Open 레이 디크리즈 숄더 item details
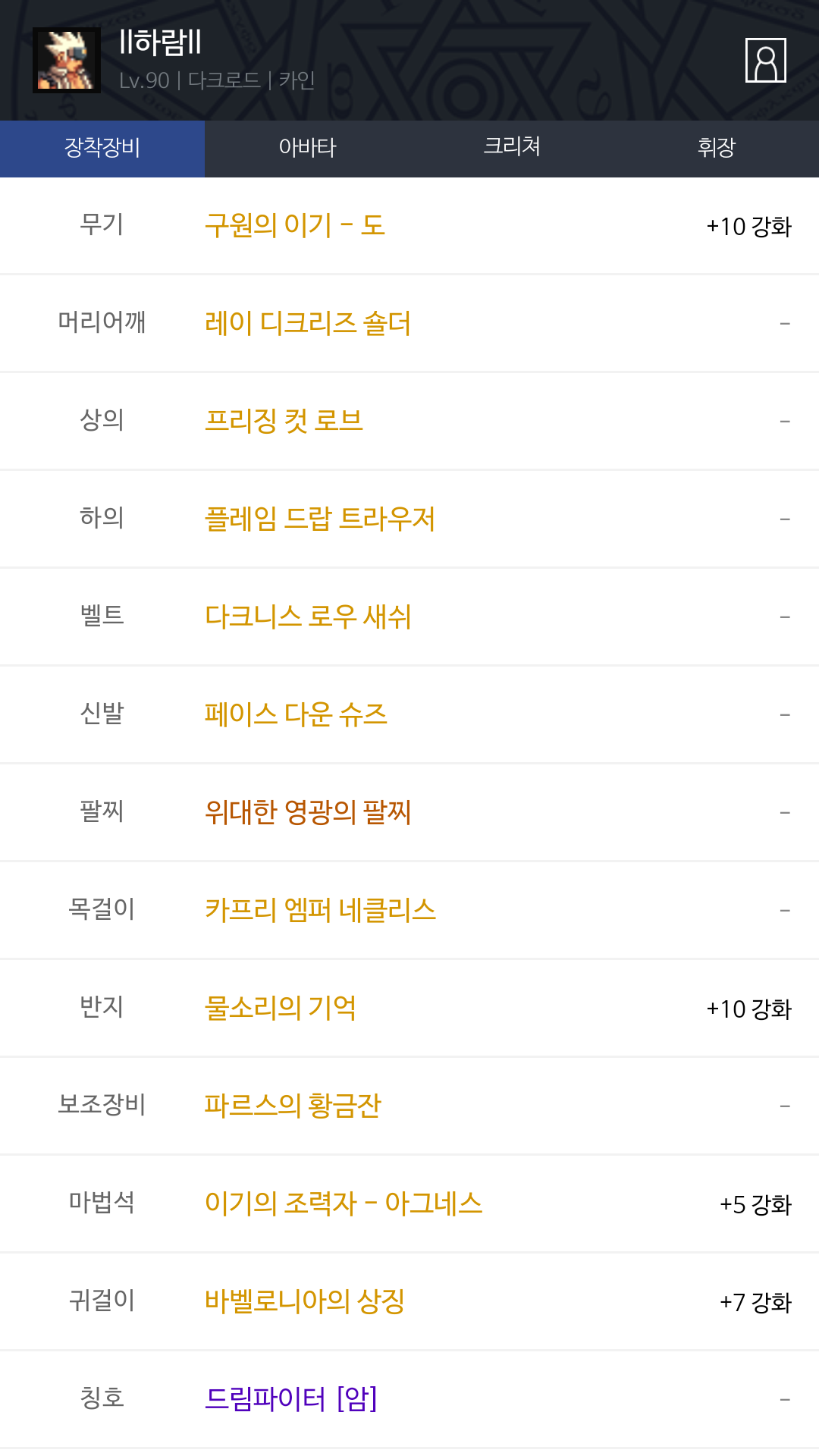This screenshot has width=819, height=1456. pos(307,324)
